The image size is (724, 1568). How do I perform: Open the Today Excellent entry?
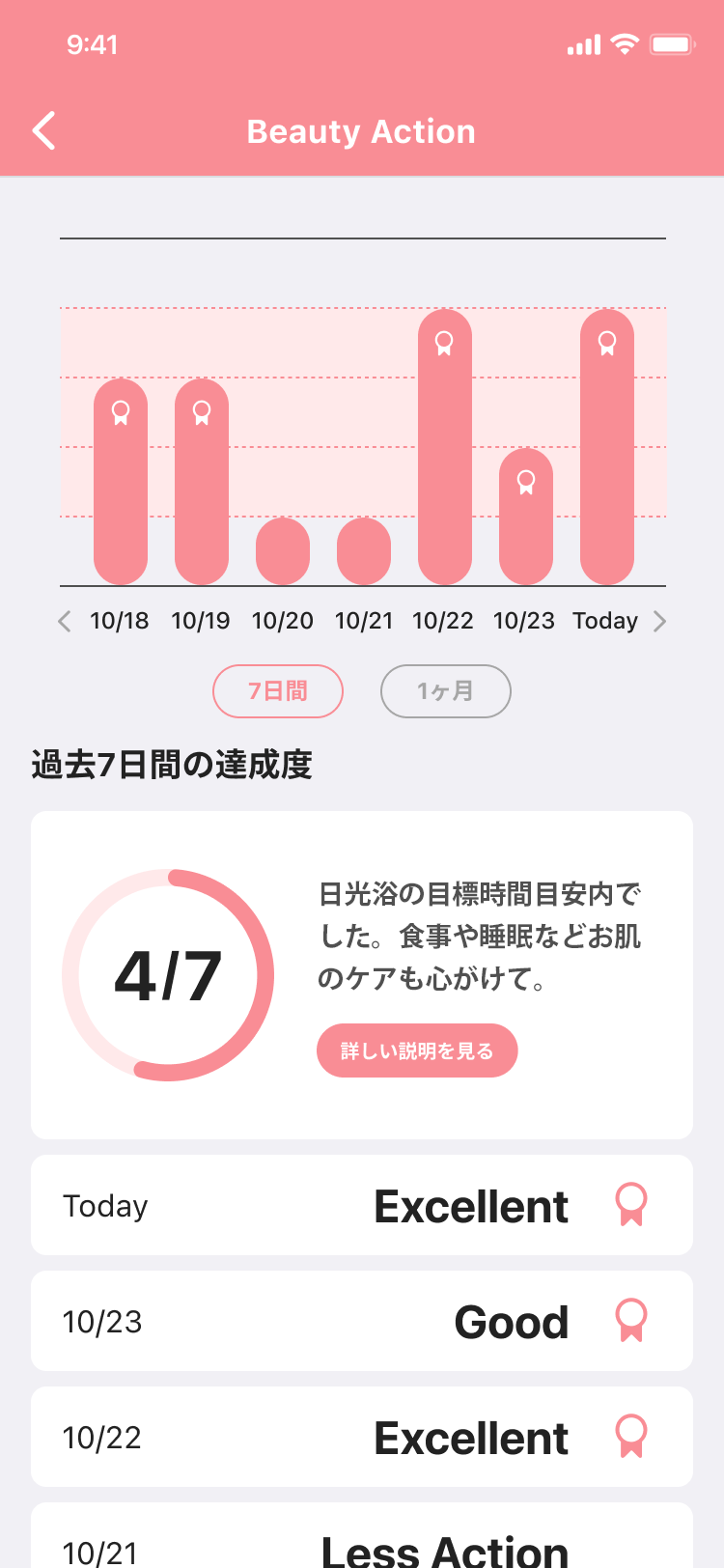pyautogui.click(x=362, y=1205)
